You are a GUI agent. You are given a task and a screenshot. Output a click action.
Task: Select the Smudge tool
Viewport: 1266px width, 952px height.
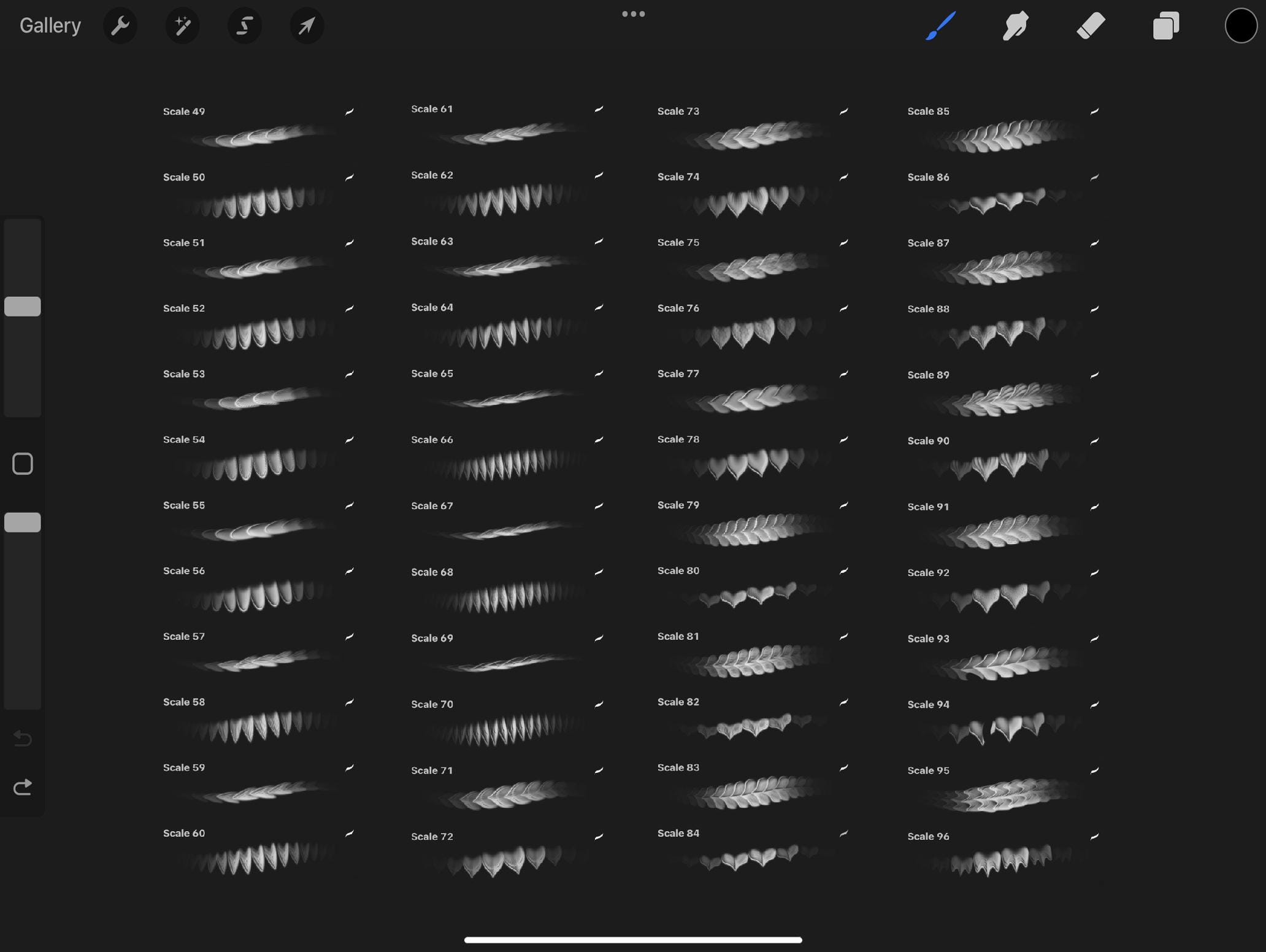coord(1015,26)
